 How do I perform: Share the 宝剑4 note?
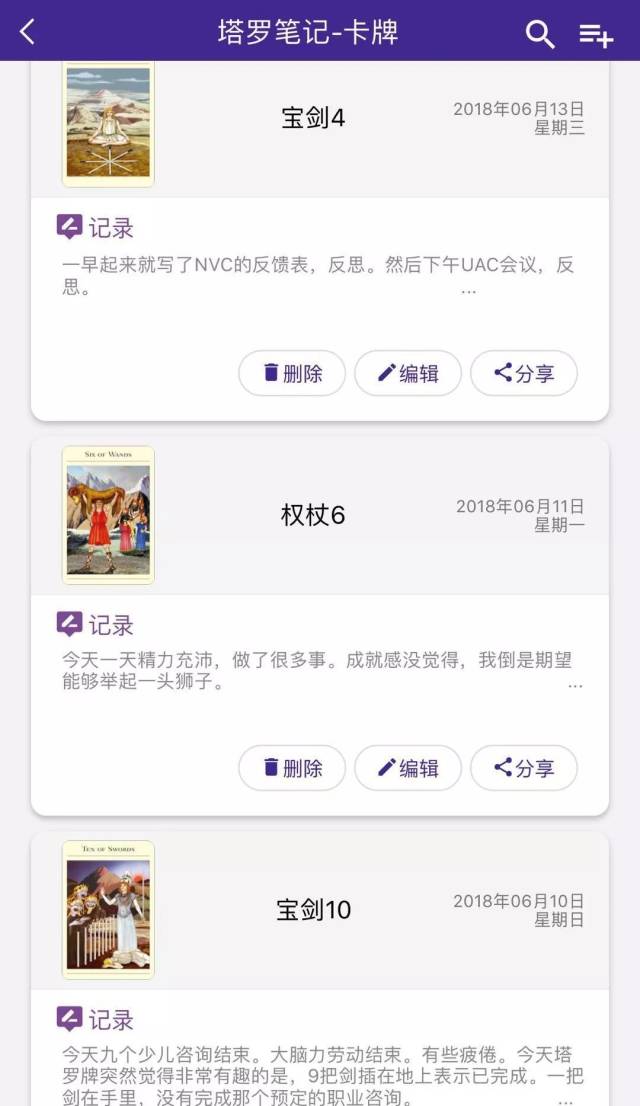click(x=524, y=373)
